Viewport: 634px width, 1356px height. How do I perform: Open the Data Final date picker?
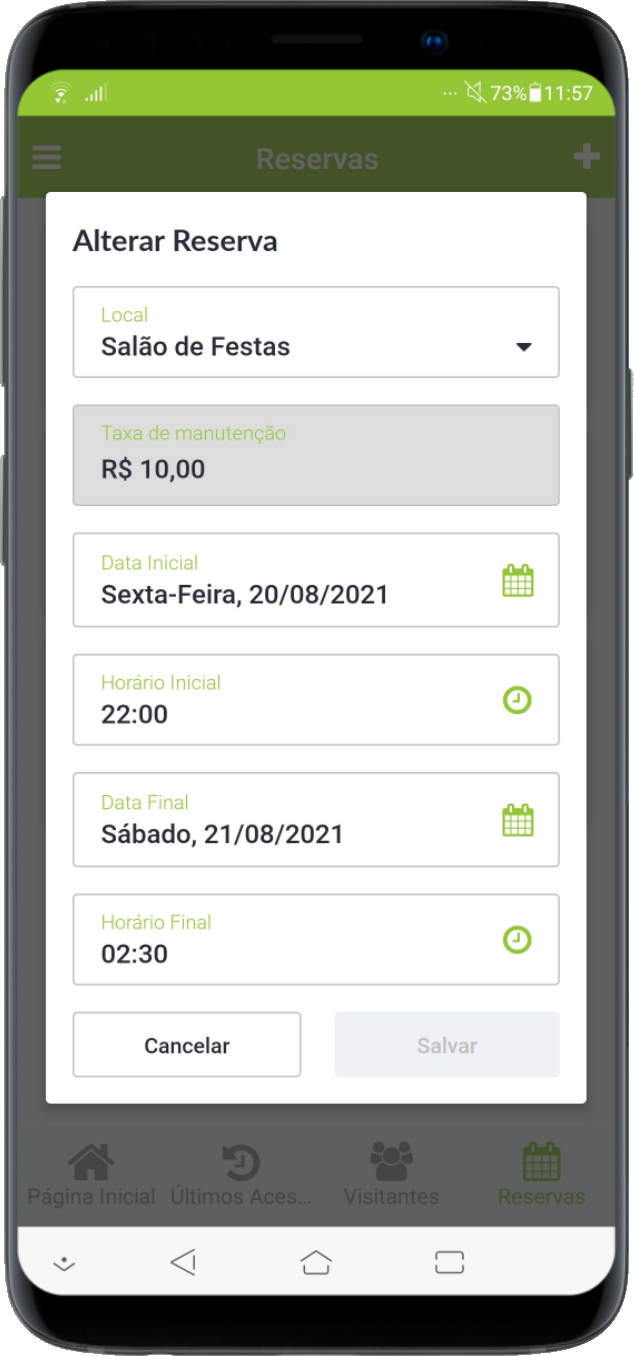(x=315, y=820)
